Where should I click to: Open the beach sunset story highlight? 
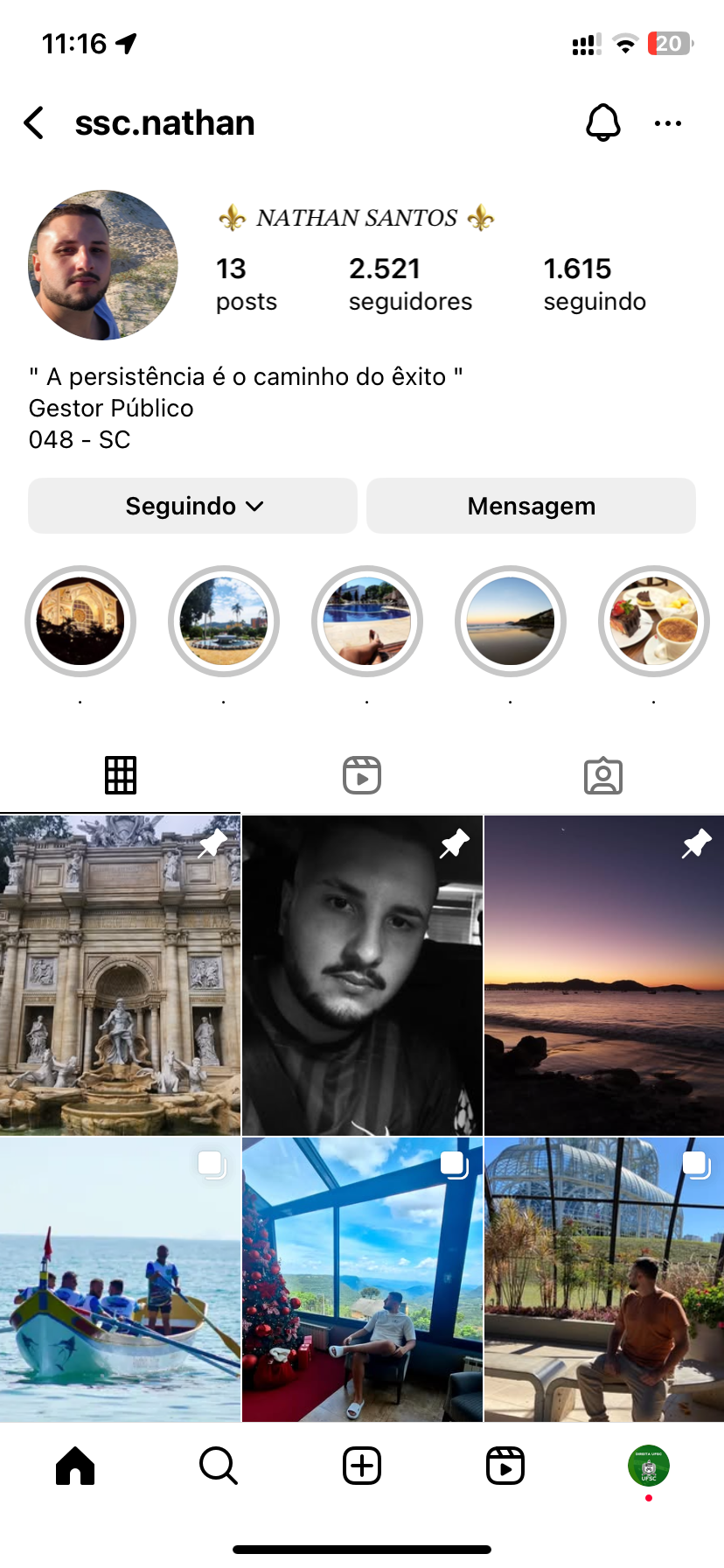point(511,621)
